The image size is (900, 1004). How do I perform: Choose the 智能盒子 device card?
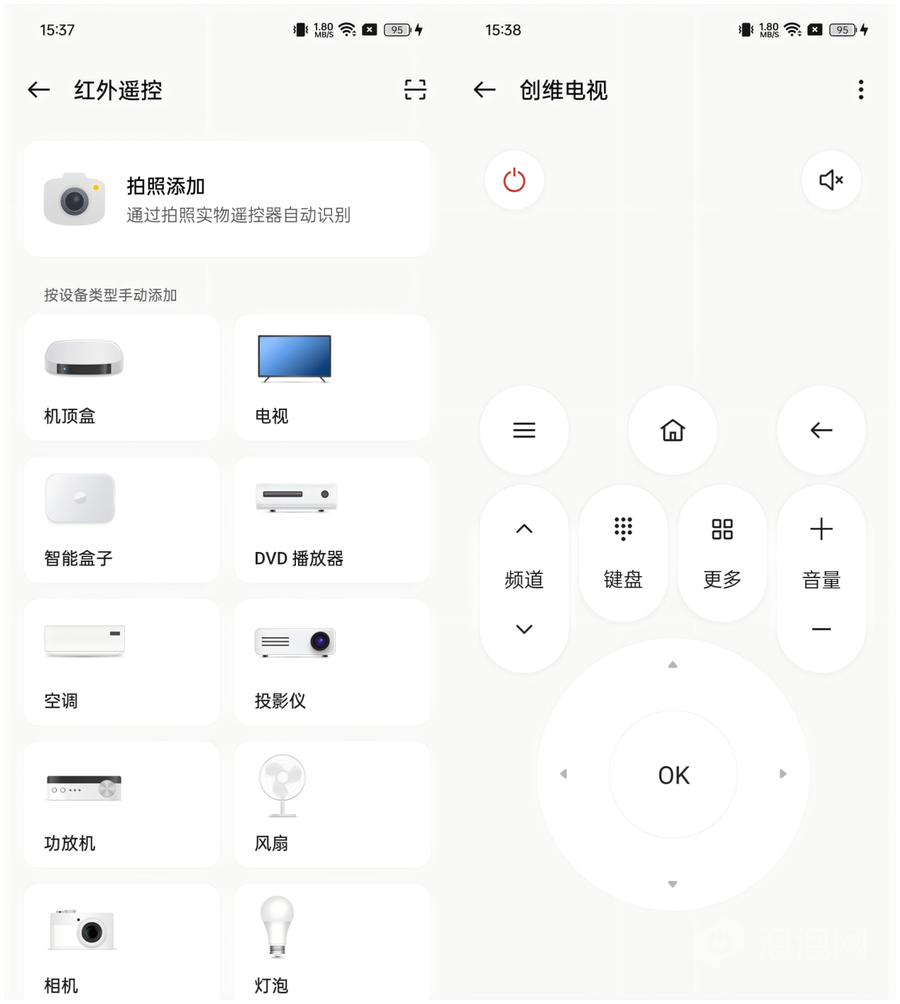[x=121, y=520]
